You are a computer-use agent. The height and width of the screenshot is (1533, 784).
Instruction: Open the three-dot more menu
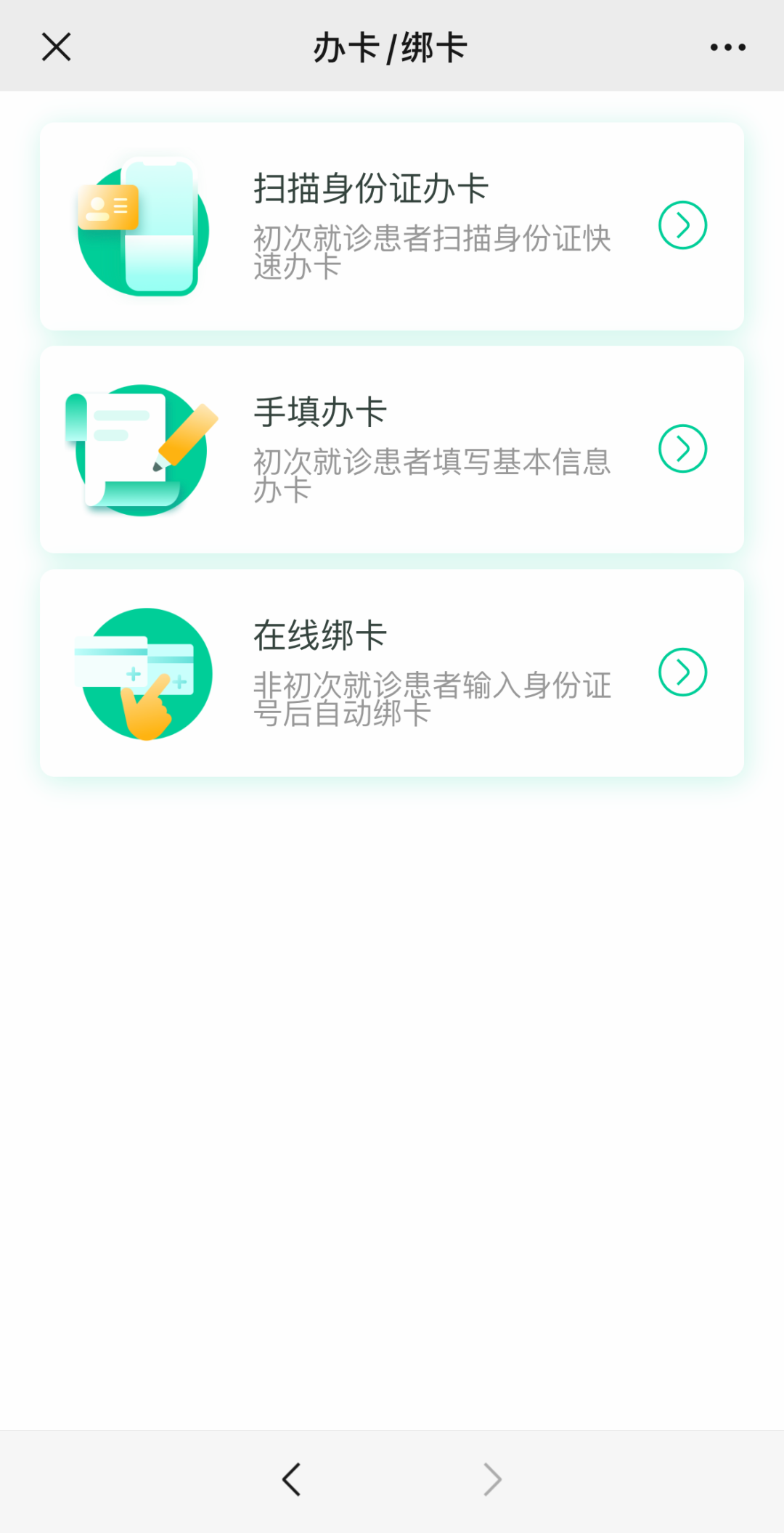[x=727, y=47]
